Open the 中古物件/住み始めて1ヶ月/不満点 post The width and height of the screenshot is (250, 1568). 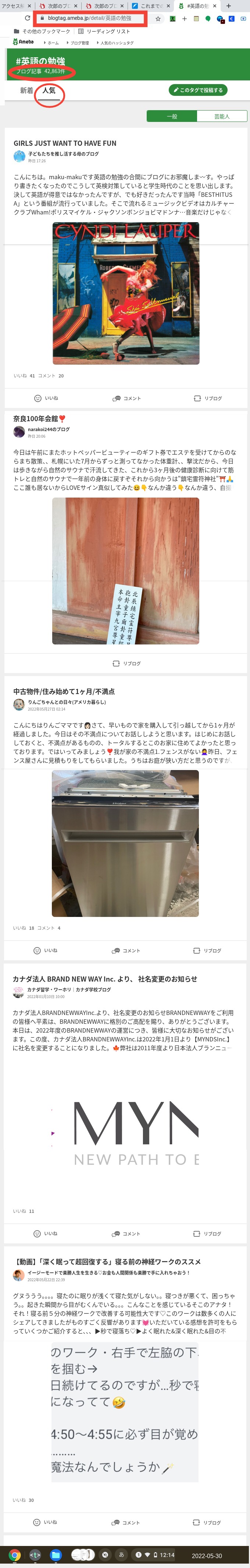(x=63, y=691)
